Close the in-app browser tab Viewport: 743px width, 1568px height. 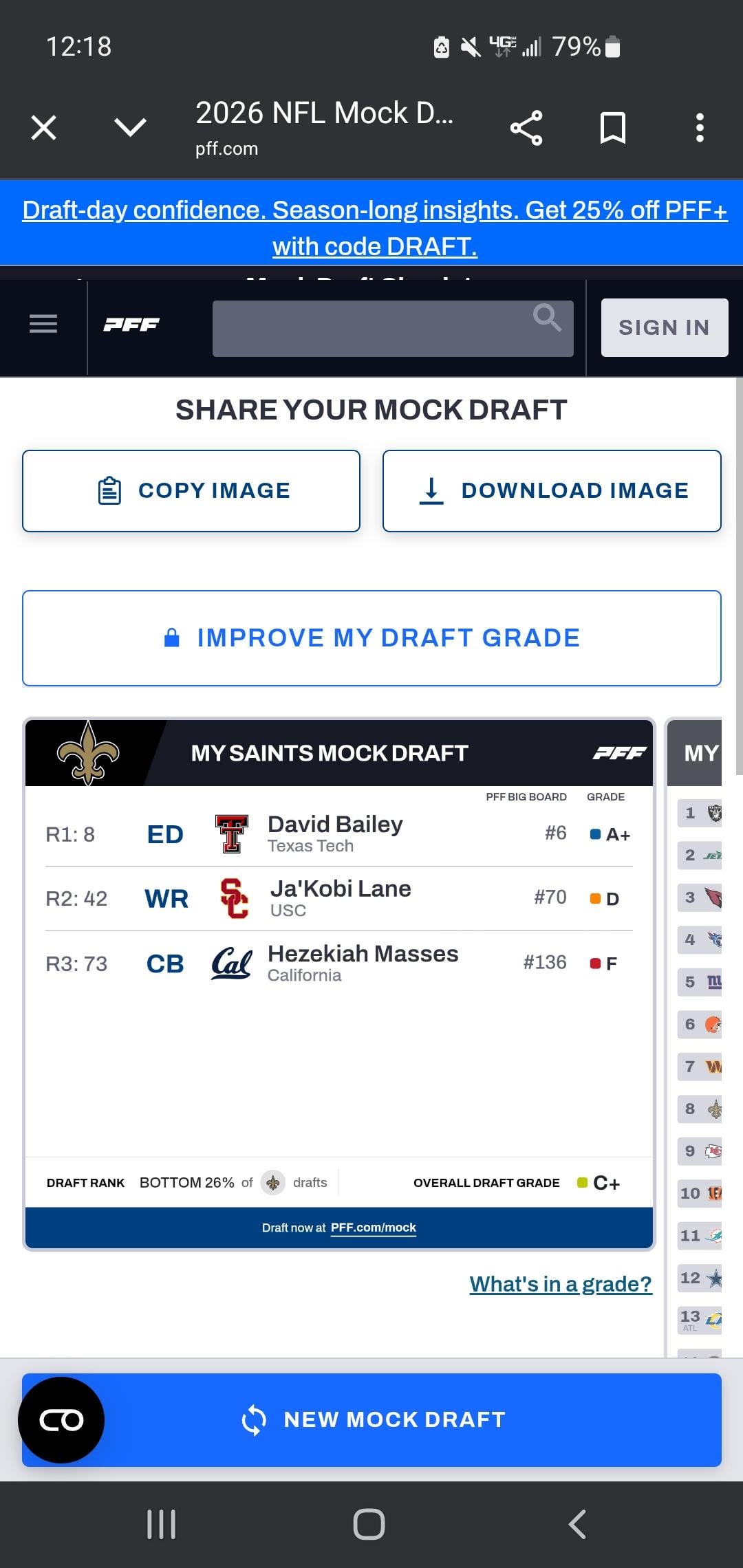tap(44, 128)
